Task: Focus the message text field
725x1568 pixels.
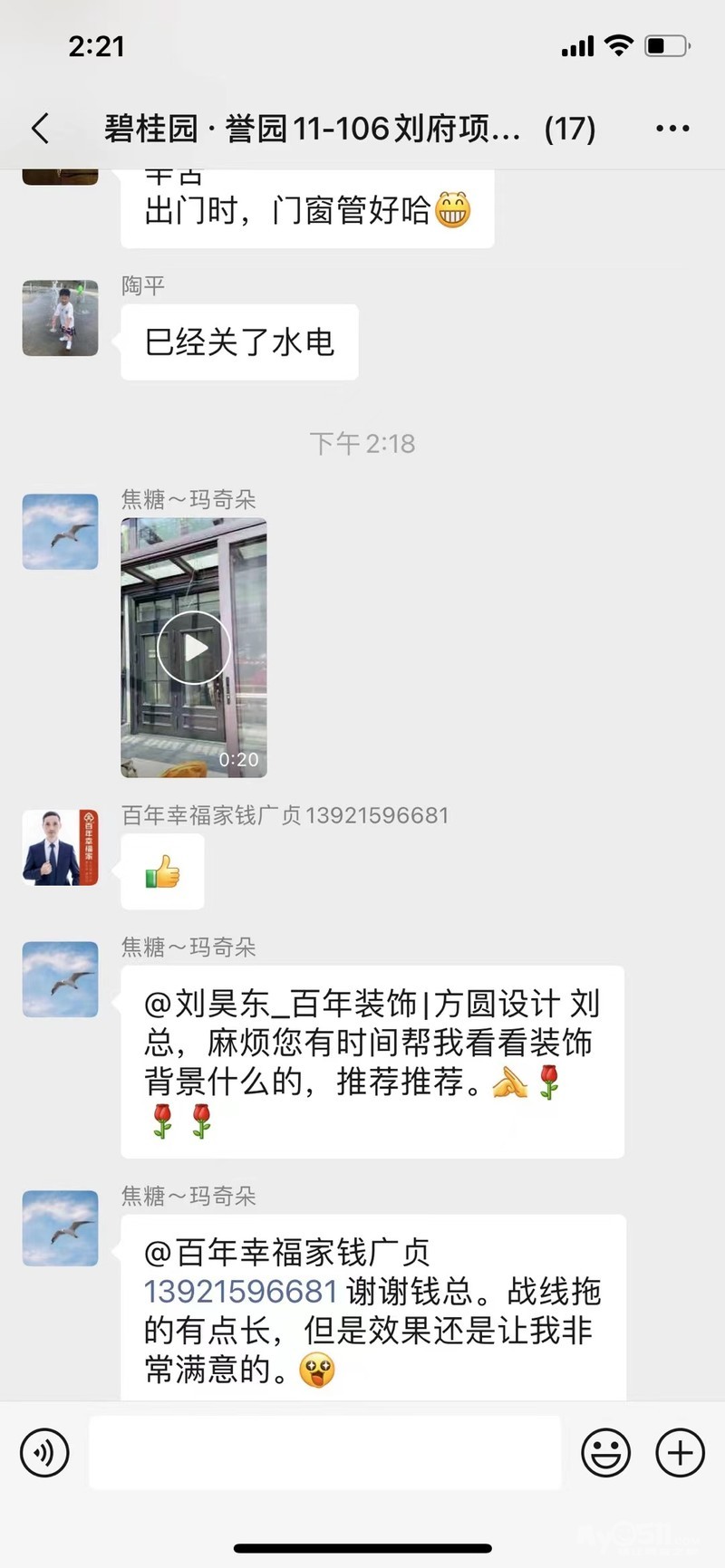Action: coord(324,1452)
